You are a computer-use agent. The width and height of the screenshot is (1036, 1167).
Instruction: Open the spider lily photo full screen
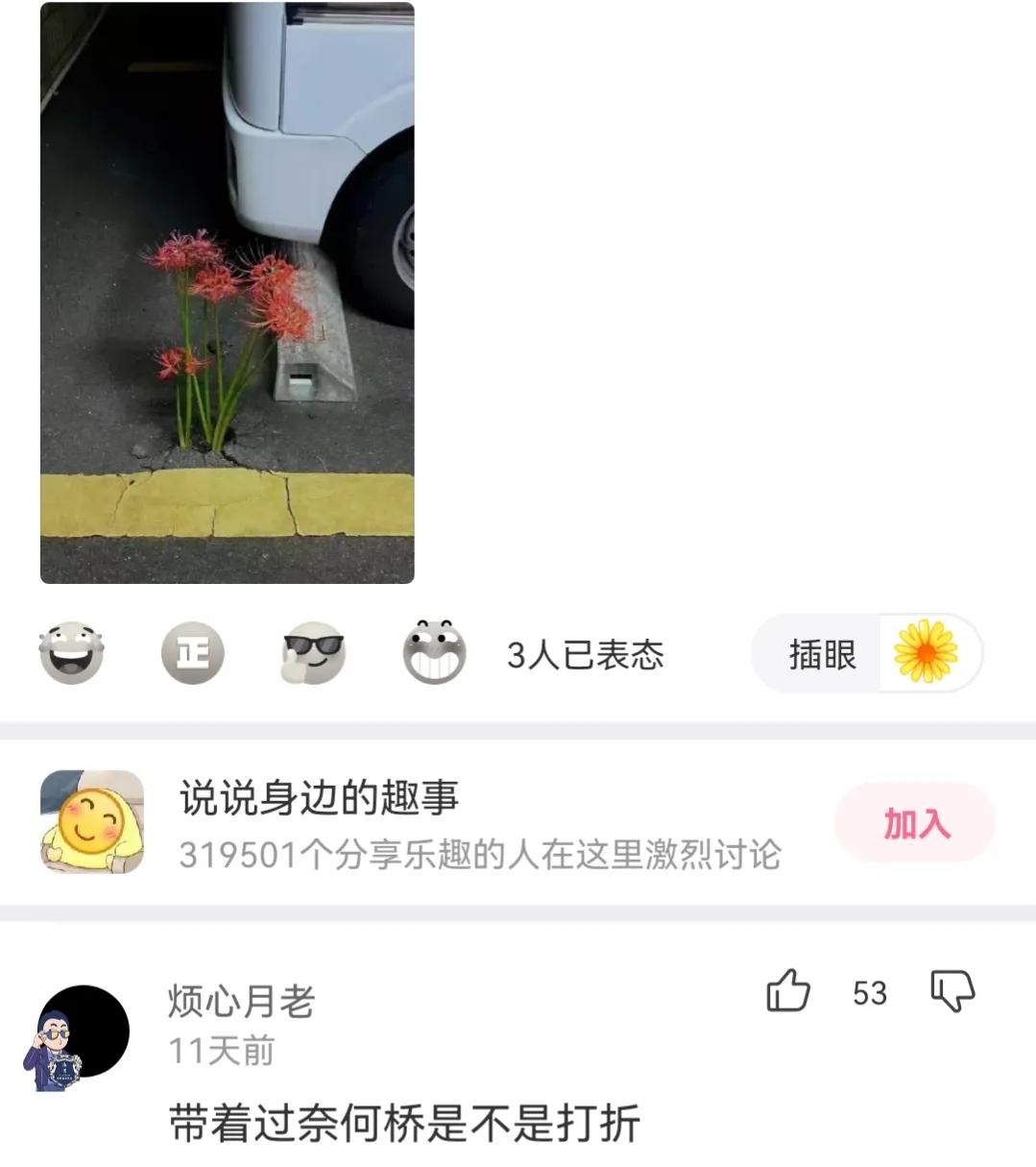pos(229,293)
